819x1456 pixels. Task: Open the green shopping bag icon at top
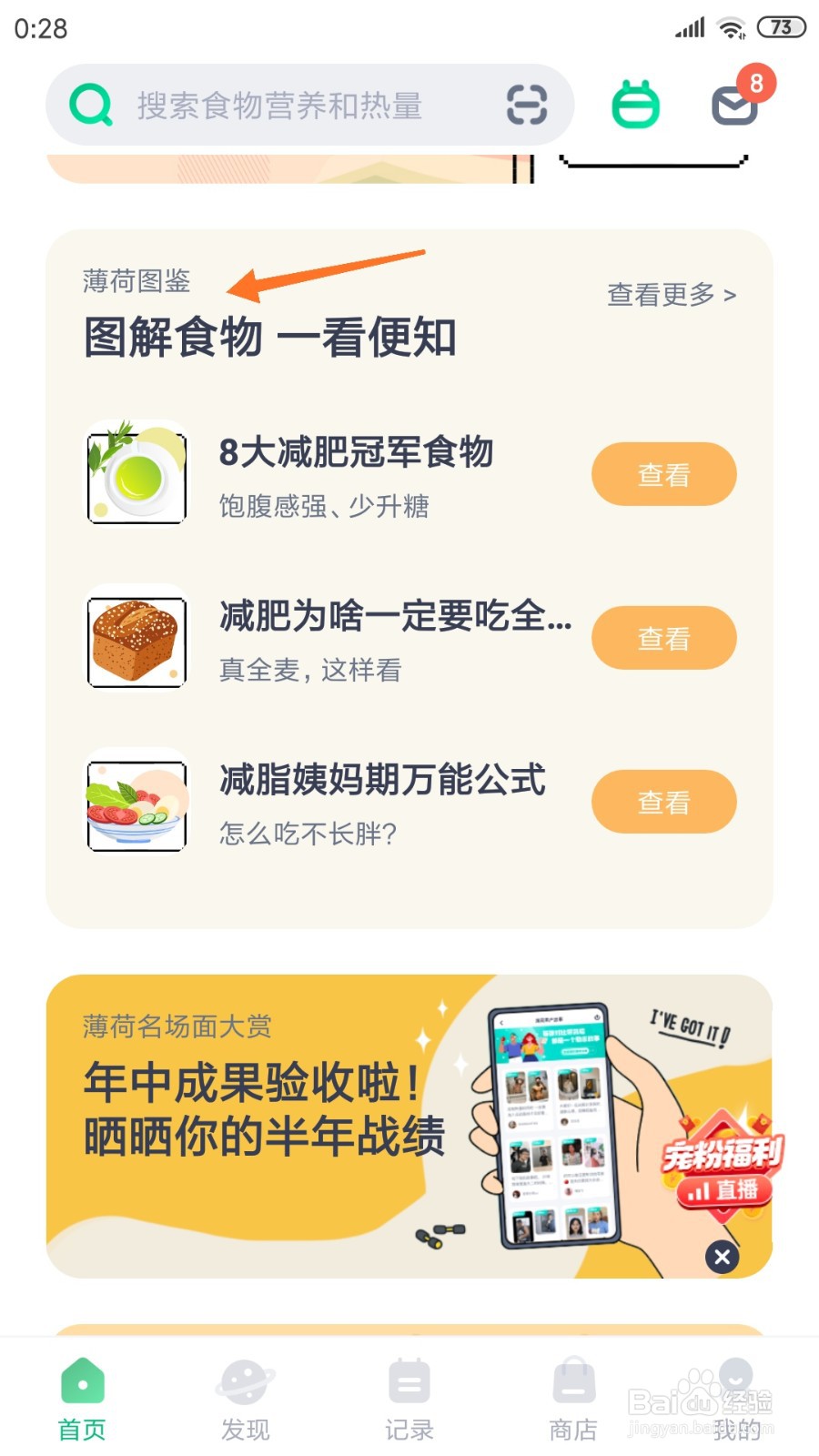(637, 103)
